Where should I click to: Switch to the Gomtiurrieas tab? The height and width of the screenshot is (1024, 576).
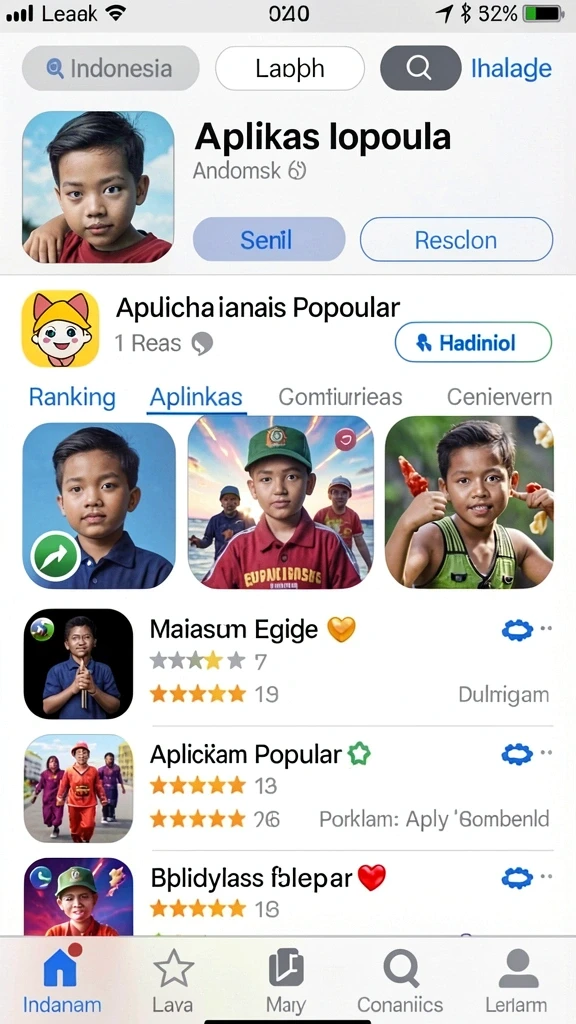click(x=340, y=396)
